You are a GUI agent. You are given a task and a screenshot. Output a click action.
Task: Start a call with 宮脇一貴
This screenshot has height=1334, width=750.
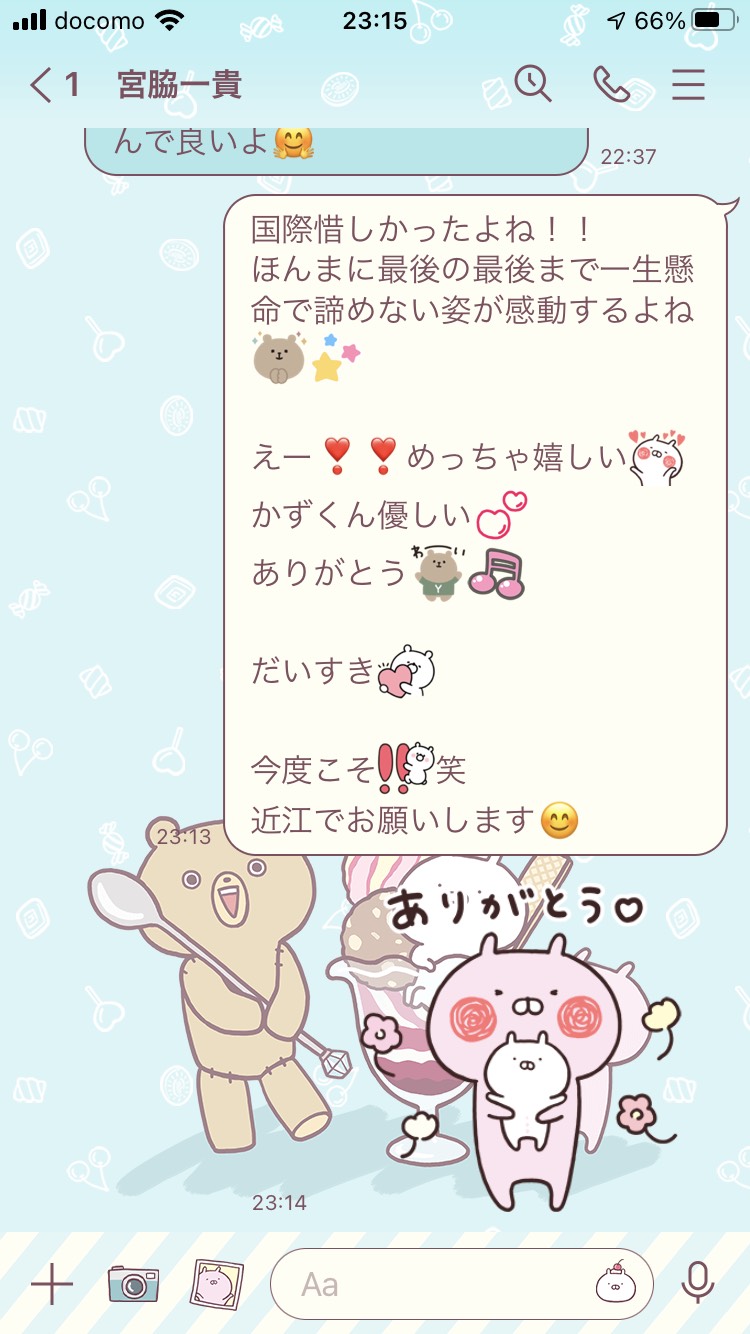[x=611, y=85]
